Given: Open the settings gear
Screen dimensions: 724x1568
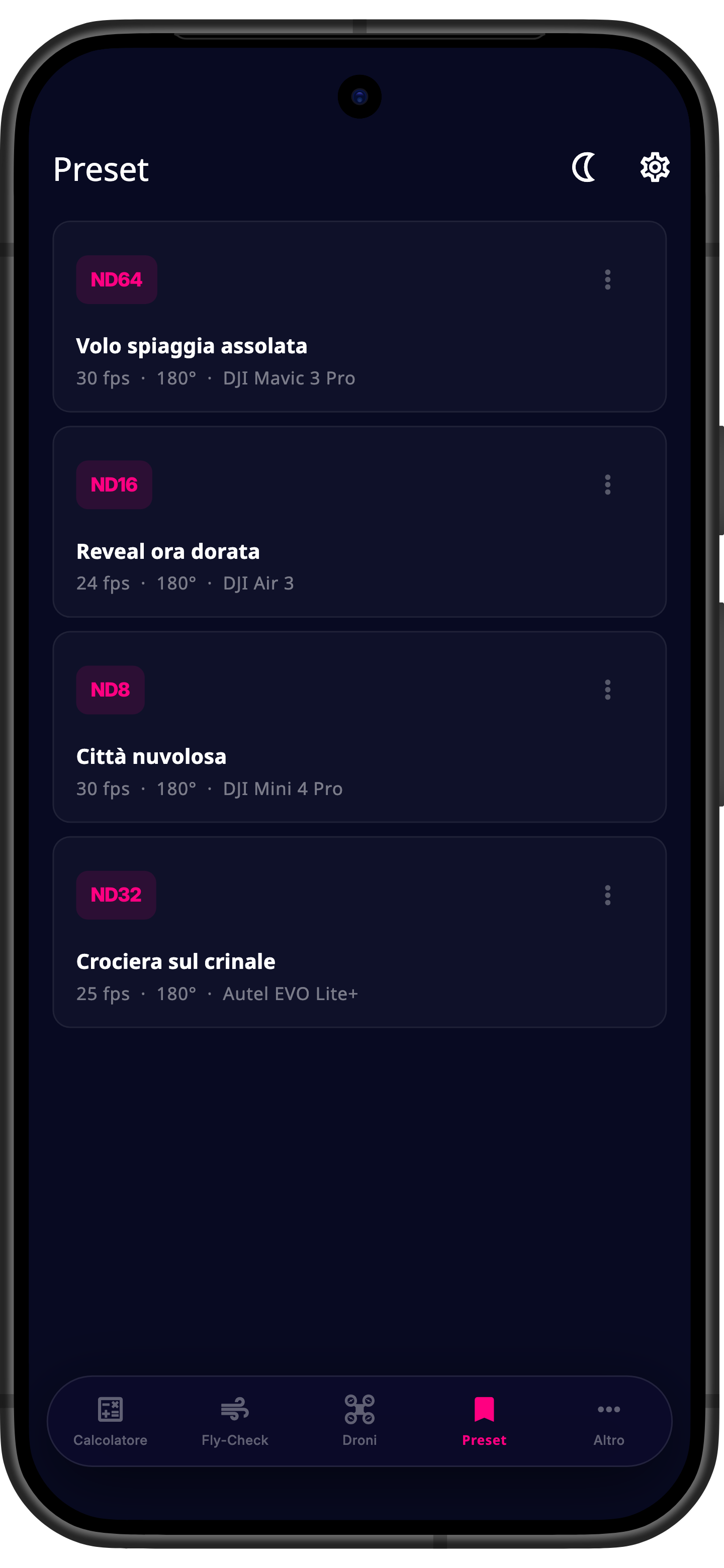Looking at the screenshot, I should (655, 167).
